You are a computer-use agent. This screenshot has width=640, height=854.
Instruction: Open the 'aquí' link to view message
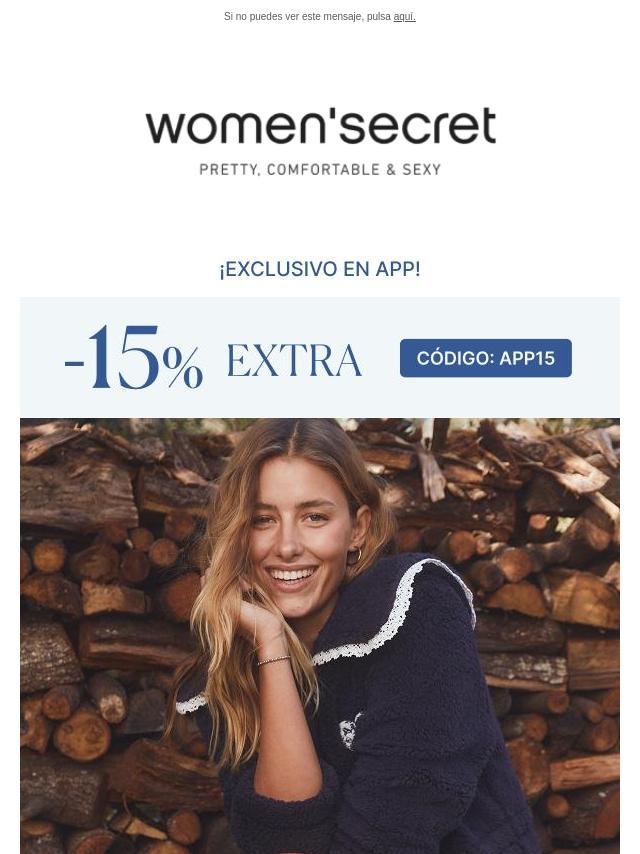pyautogui.click(x=404, y=17)
